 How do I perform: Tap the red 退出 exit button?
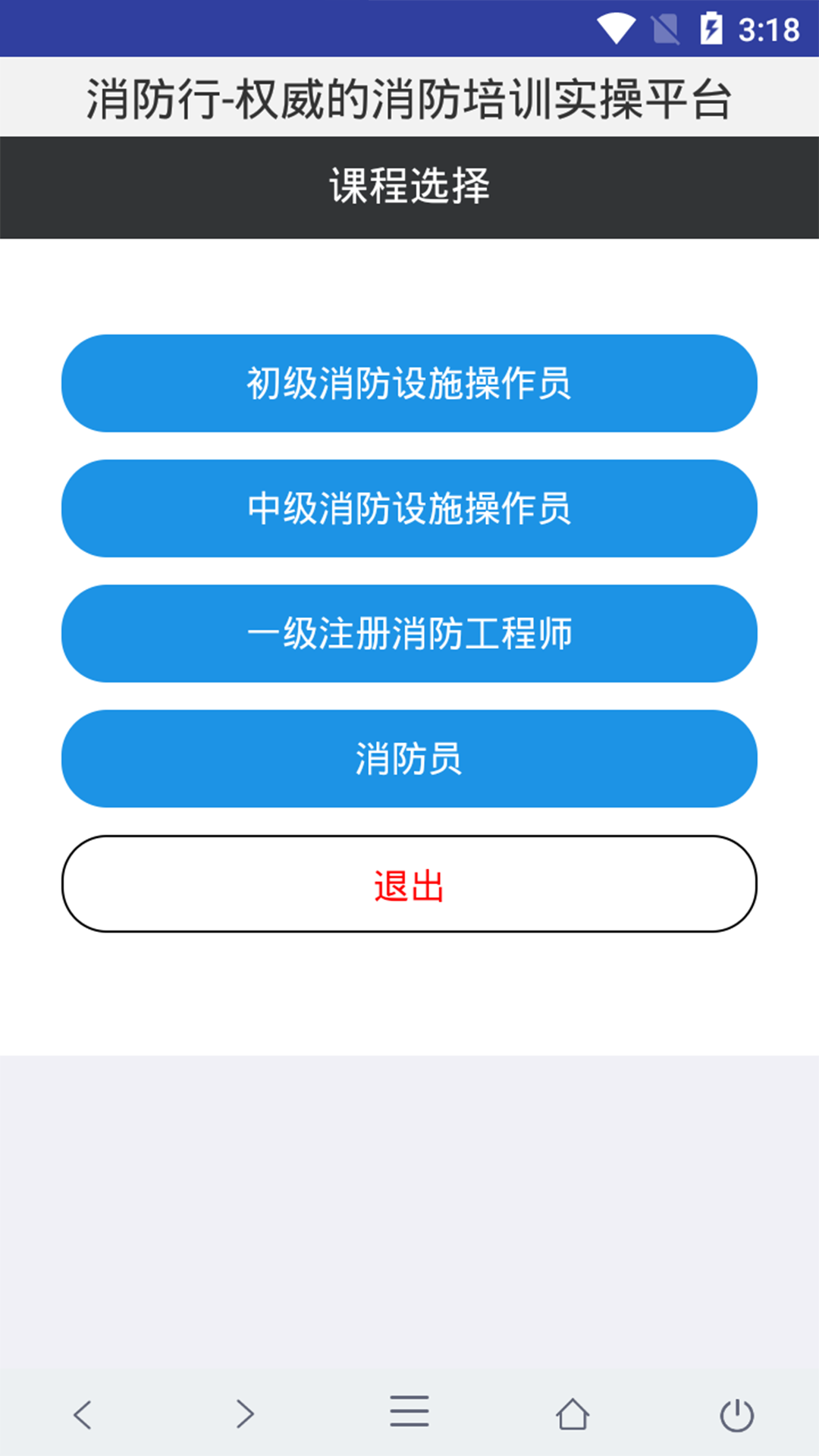(409, 884)
